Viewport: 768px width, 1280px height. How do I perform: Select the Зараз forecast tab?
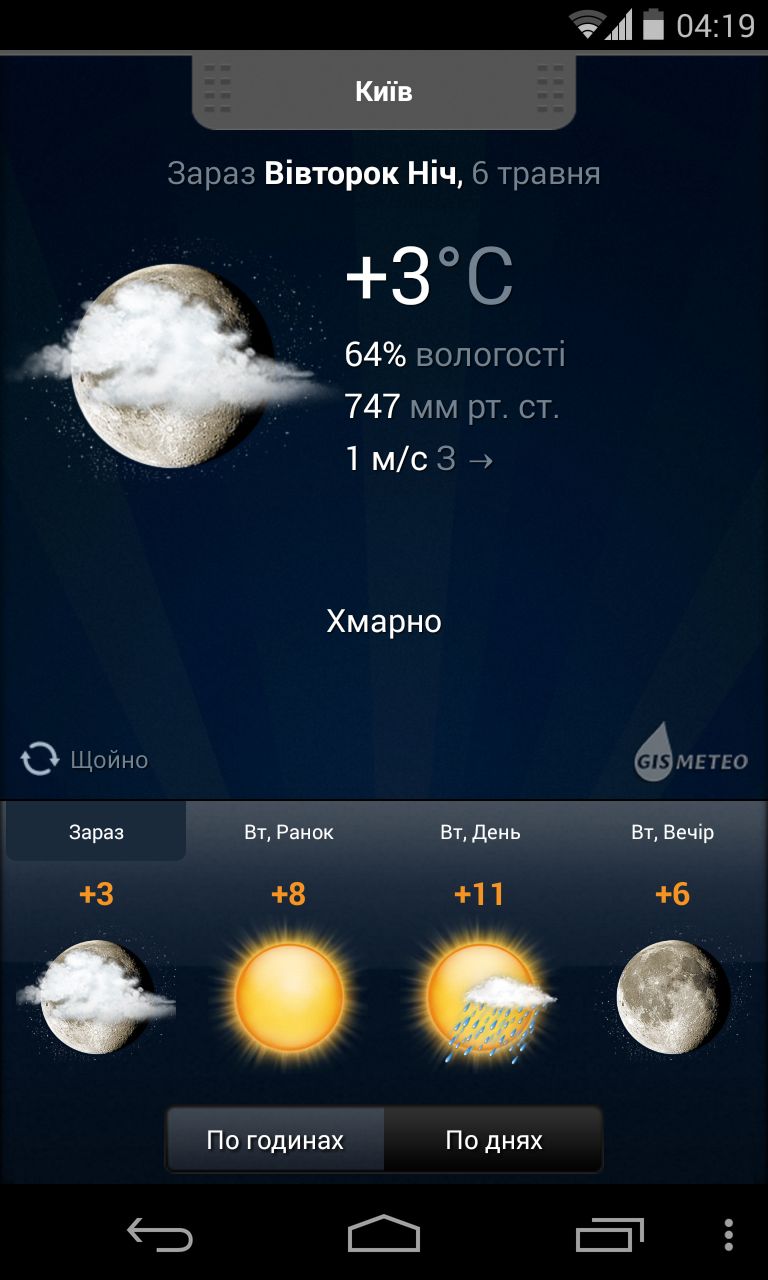tap(96, 831)
